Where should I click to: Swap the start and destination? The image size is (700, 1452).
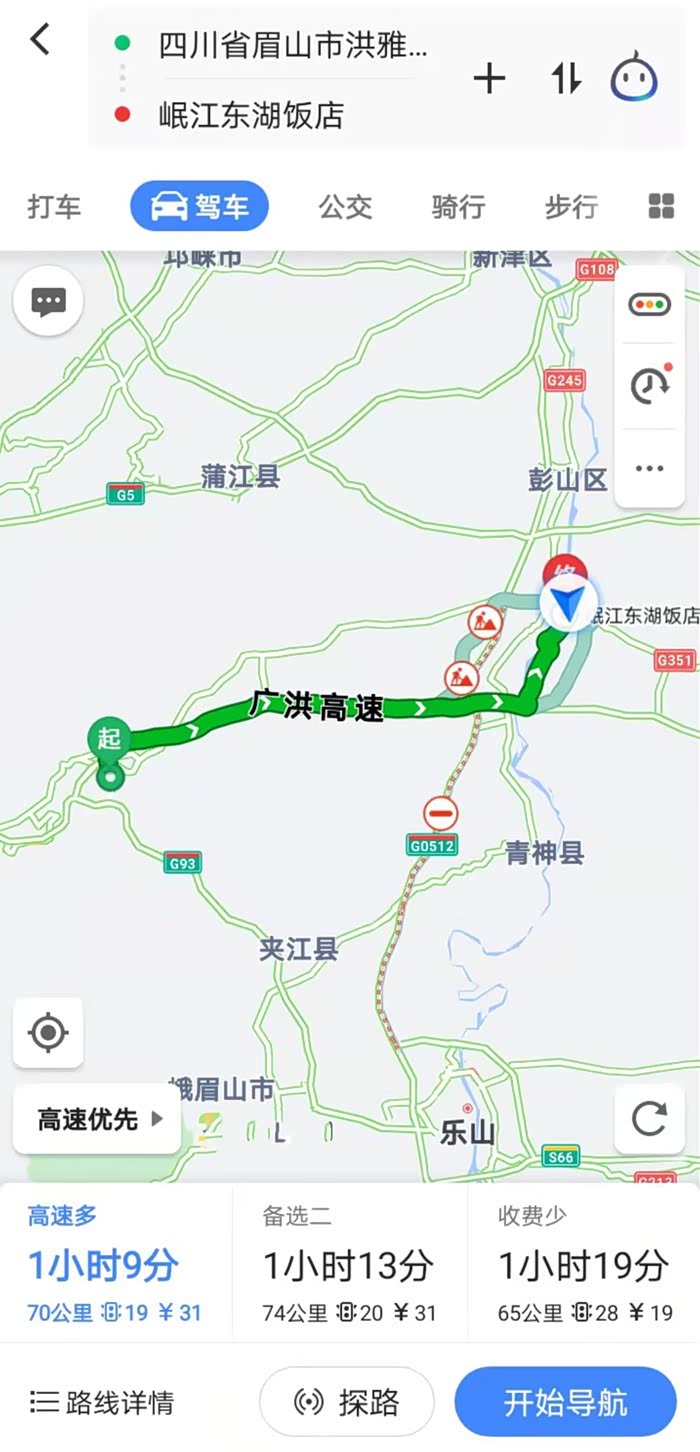click(566, 79)
